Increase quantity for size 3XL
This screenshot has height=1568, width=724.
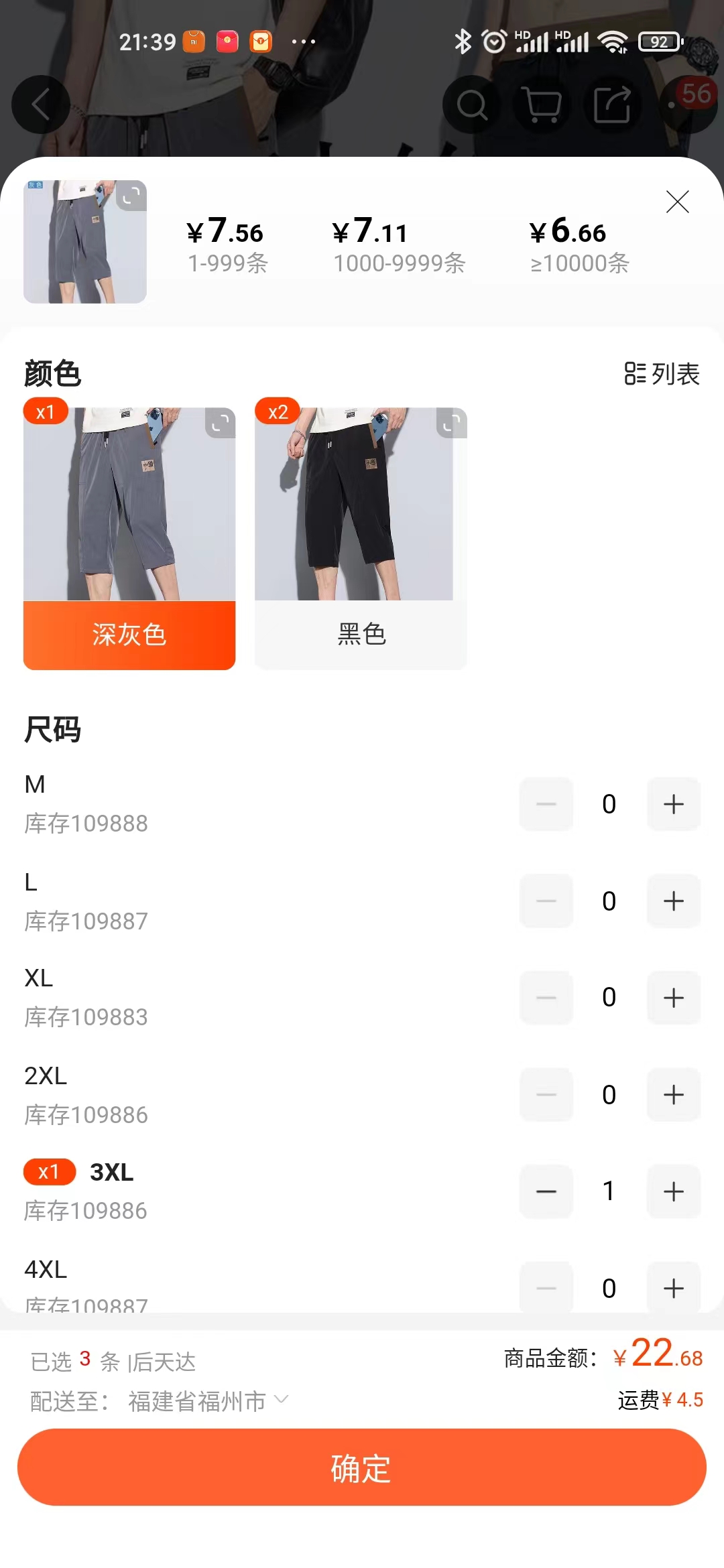tap(673, 1191)
